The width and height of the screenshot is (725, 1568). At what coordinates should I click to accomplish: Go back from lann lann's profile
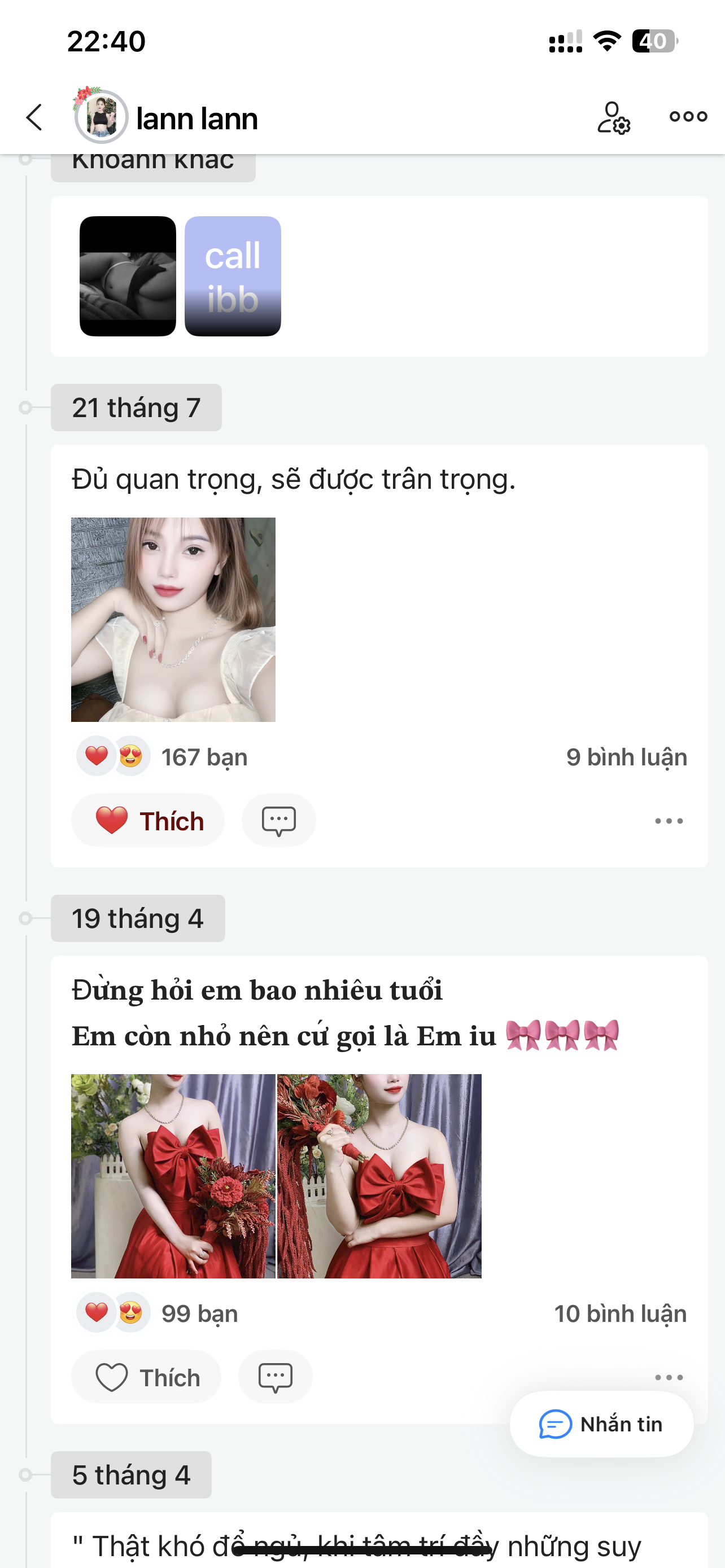pos(34,117)
